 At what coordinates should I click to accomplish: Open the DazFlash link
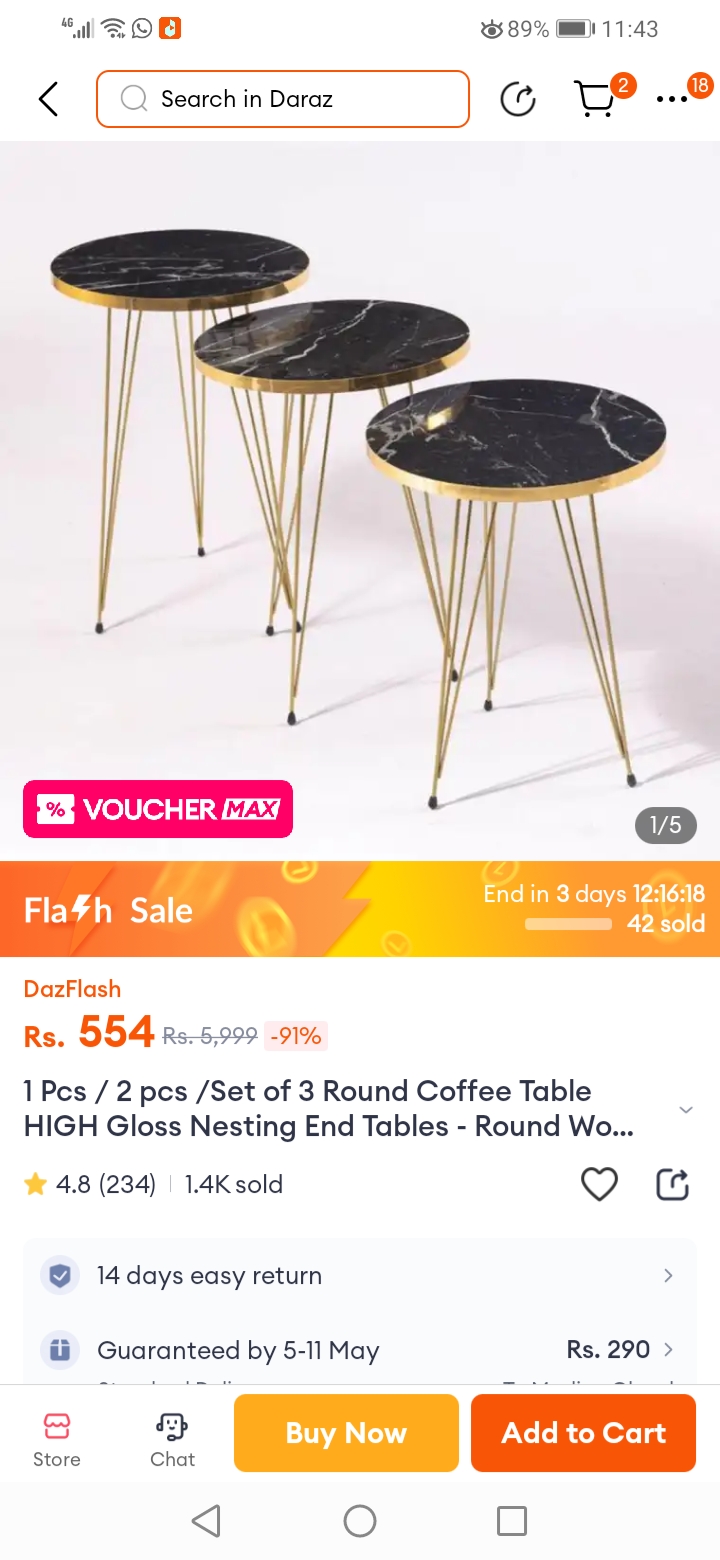coord(72,988)
